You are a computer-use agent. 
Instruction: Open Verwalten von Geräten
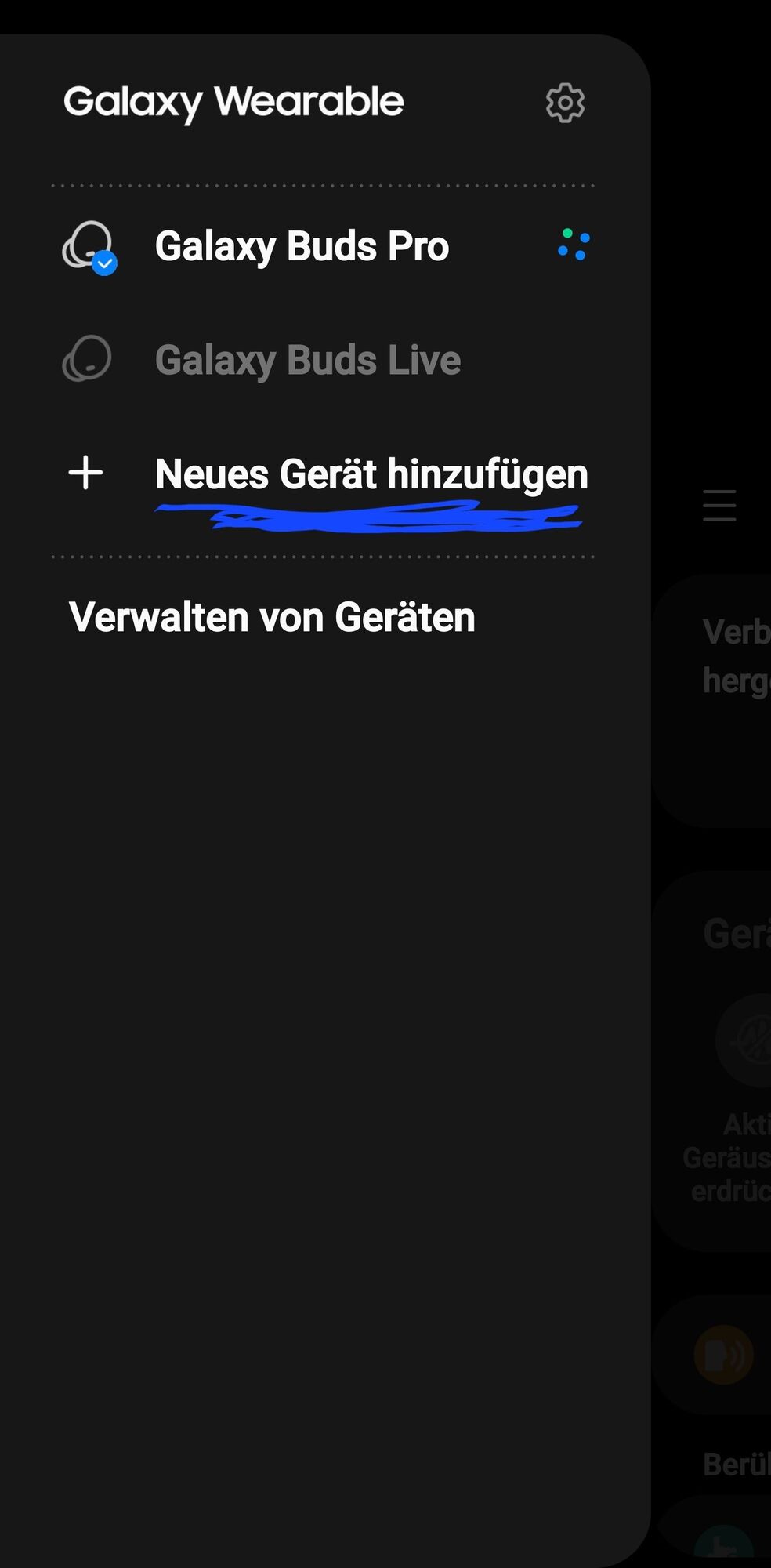[x=272, y=617]
